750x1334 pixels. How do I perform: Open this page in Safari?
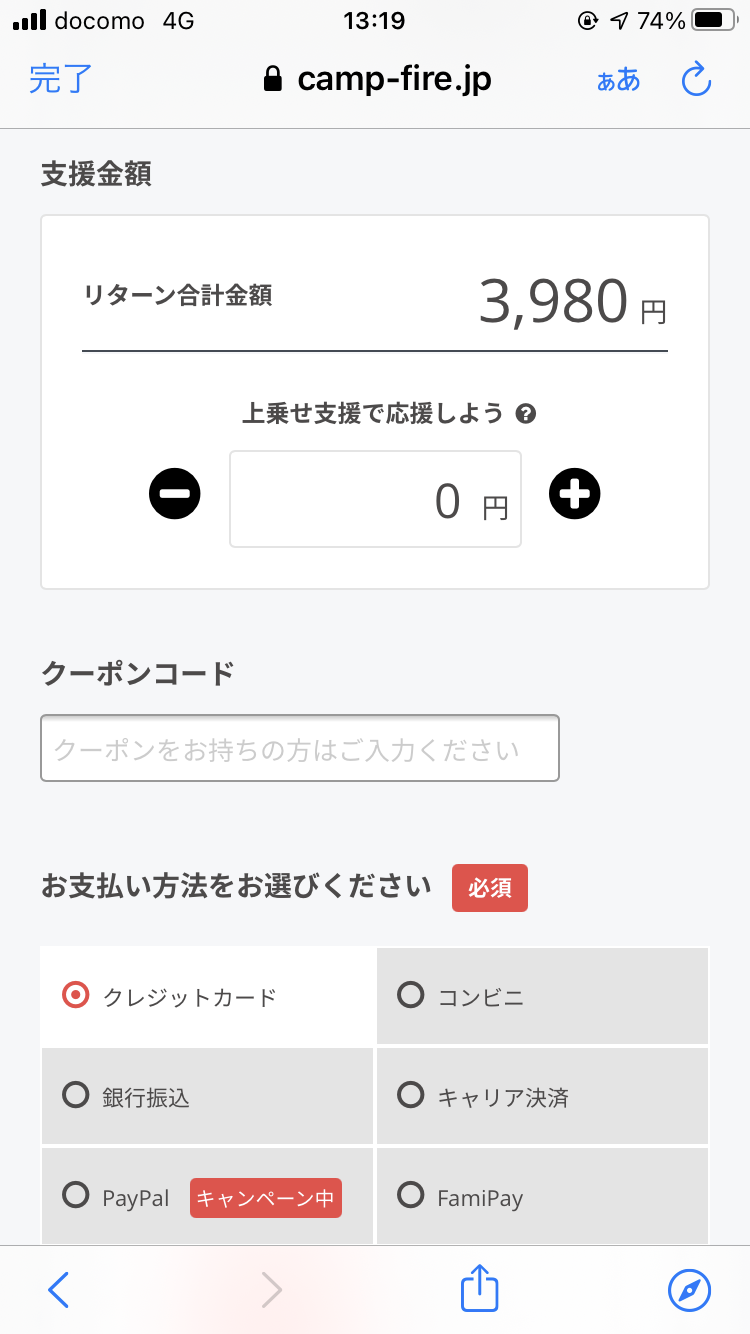point(689,1290)
